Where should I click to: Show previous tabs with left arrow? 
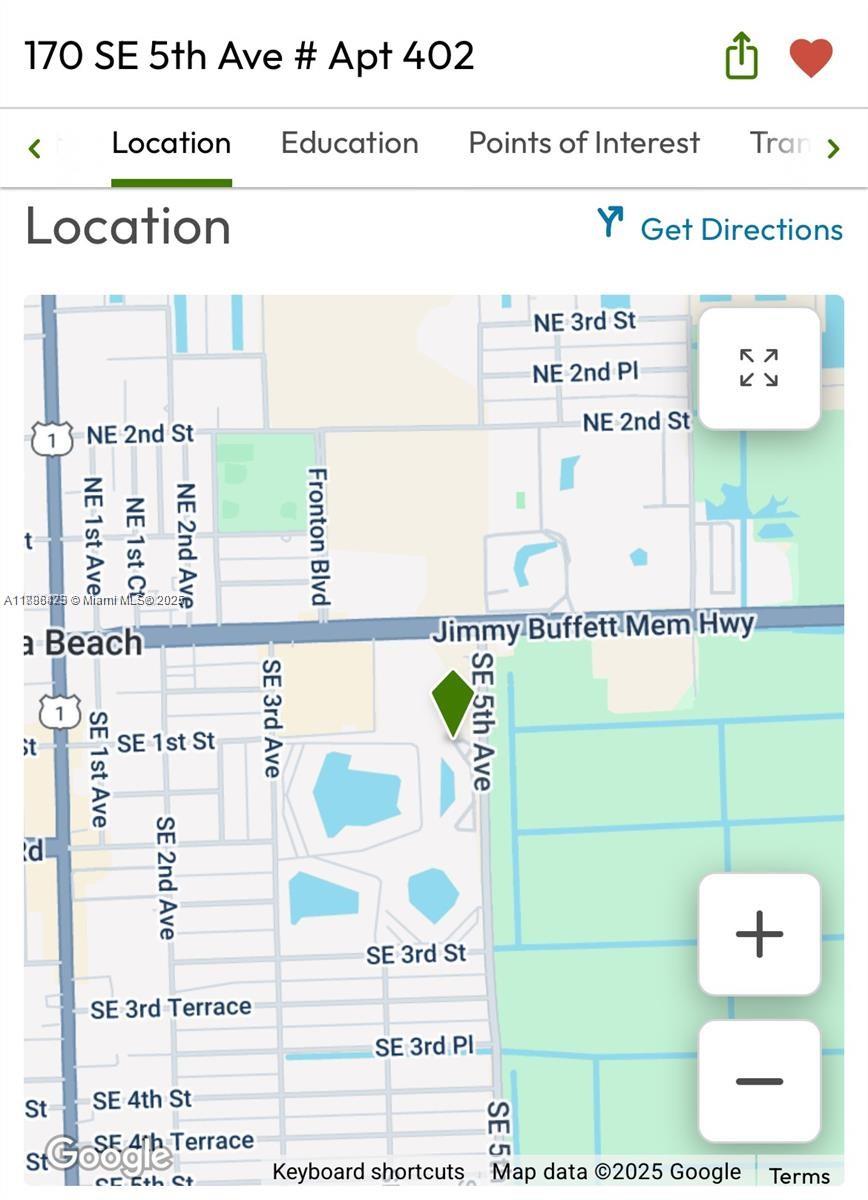coord(35,149)
